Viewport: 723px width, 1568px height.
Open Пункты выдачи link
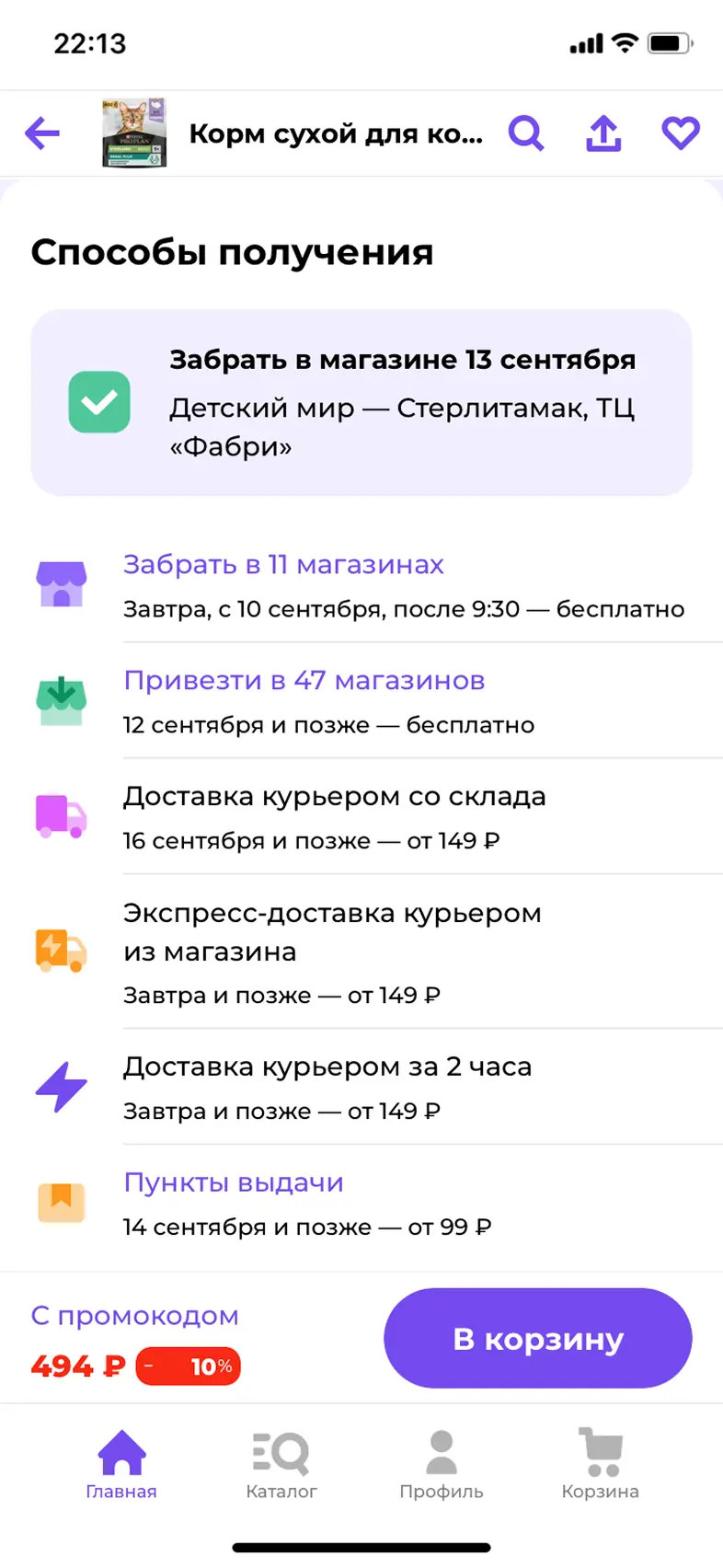click(x=234, y=1182)
